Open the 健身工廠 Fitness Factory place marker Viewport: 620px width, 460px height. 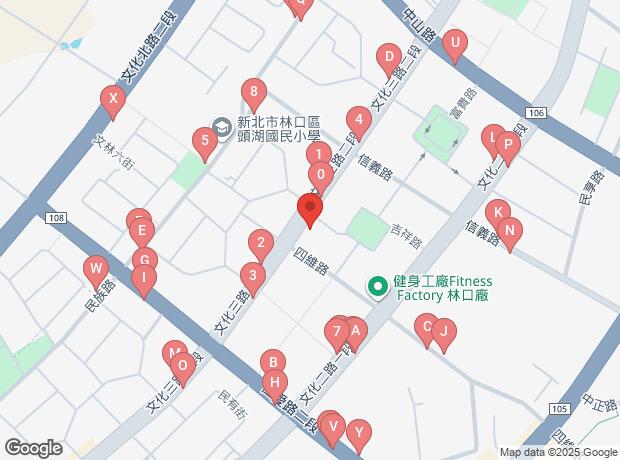(379, 288)
